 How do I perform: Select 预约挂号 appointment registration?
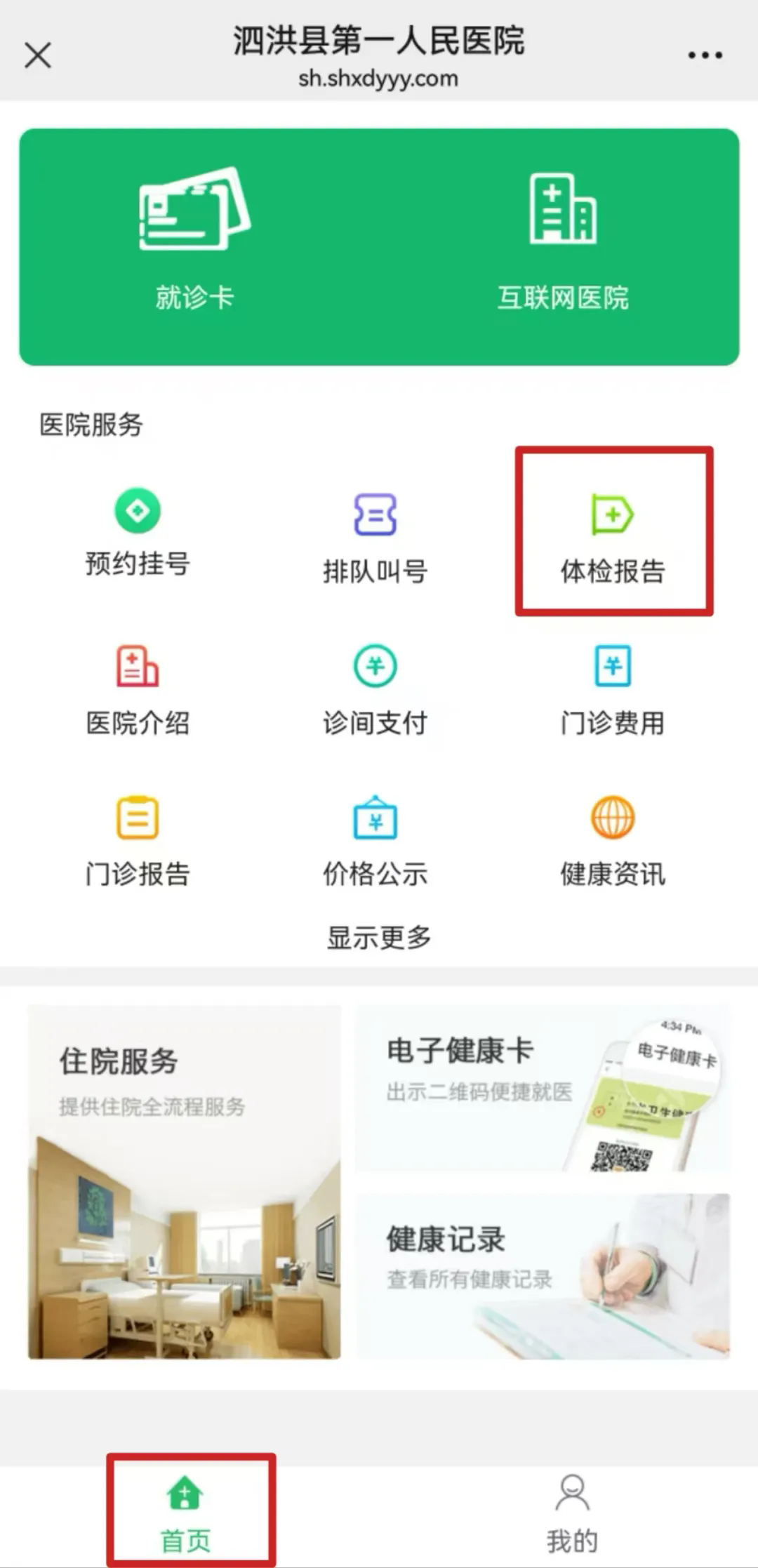(x=138, y=533)
